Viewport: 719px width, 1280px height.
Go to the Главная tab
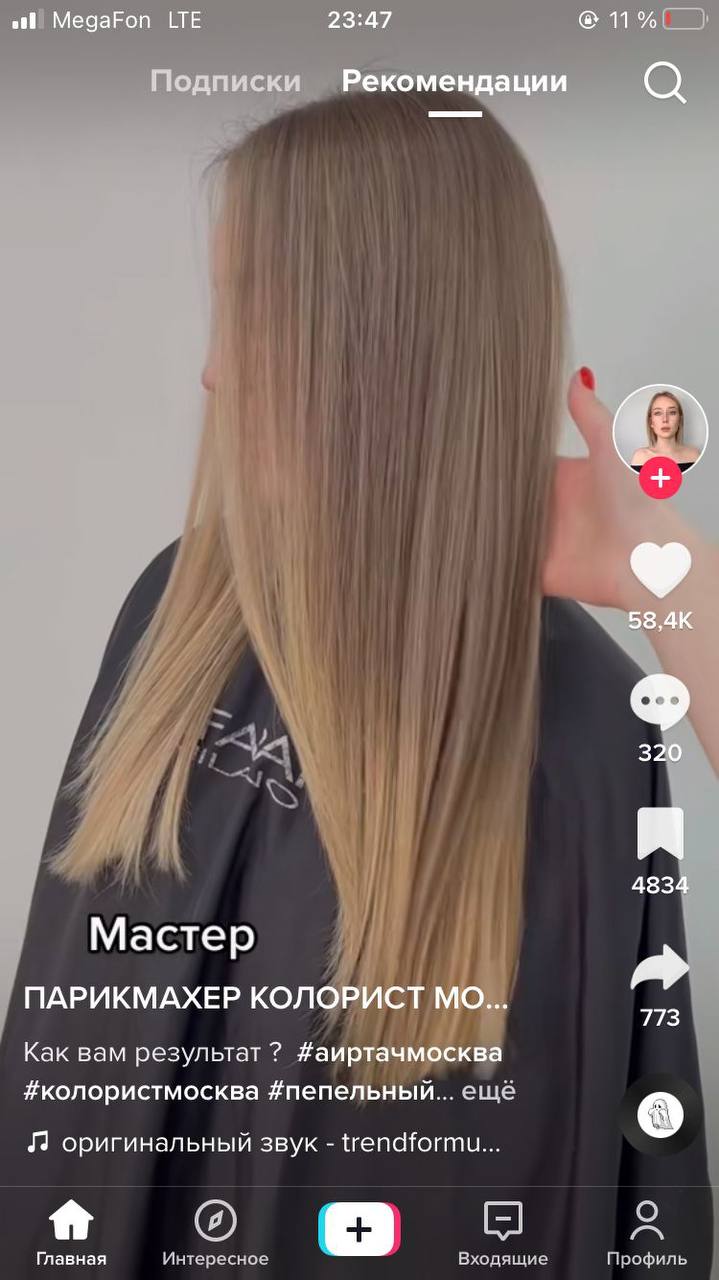coord(71,1234)
